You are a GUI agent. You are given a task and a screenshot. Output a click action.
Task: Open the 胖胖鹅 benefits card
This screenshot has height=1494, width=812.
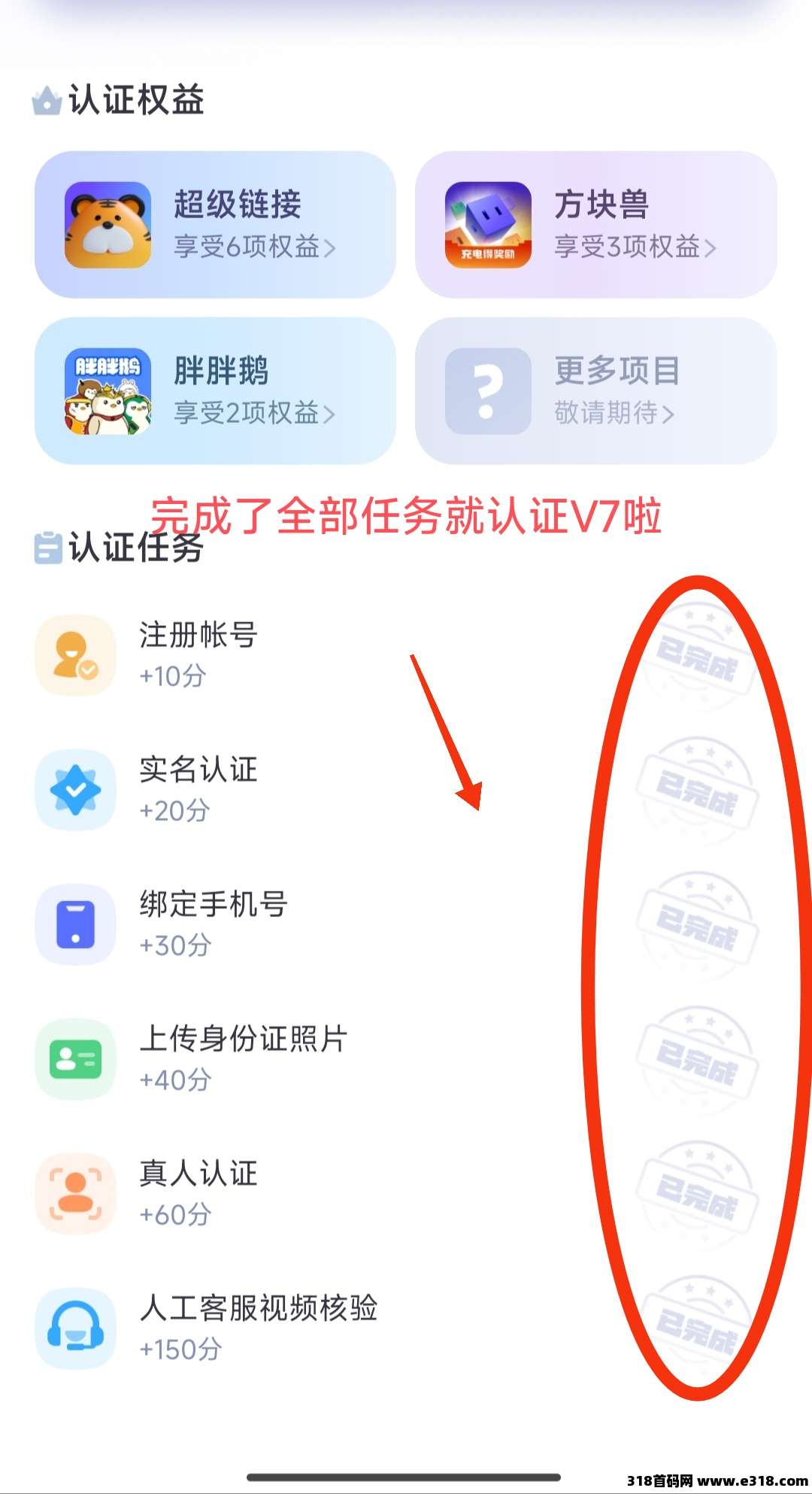click(x=215, y=391)
